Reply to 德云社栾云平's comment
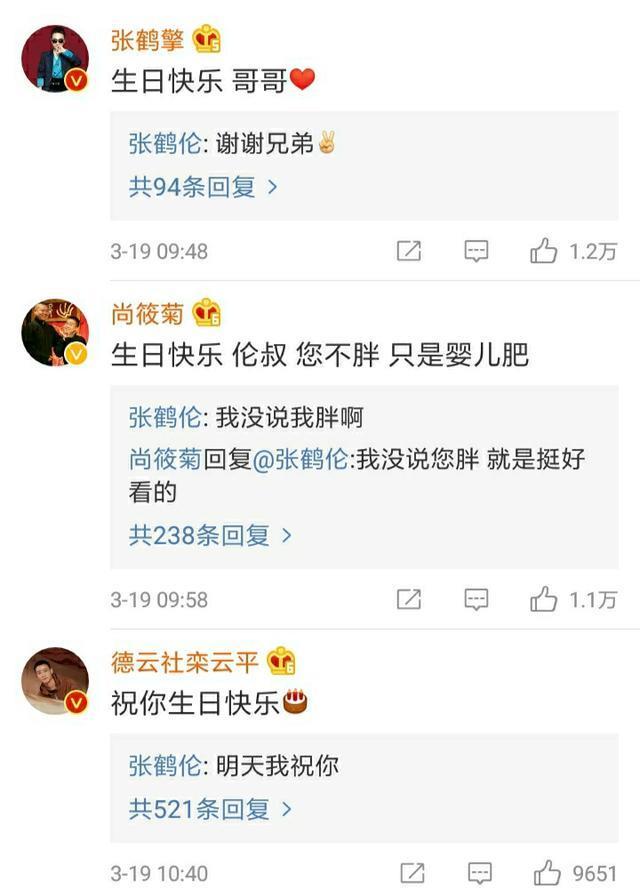The width and height of the screenshot is (640, 888). (x=479, y=872)
